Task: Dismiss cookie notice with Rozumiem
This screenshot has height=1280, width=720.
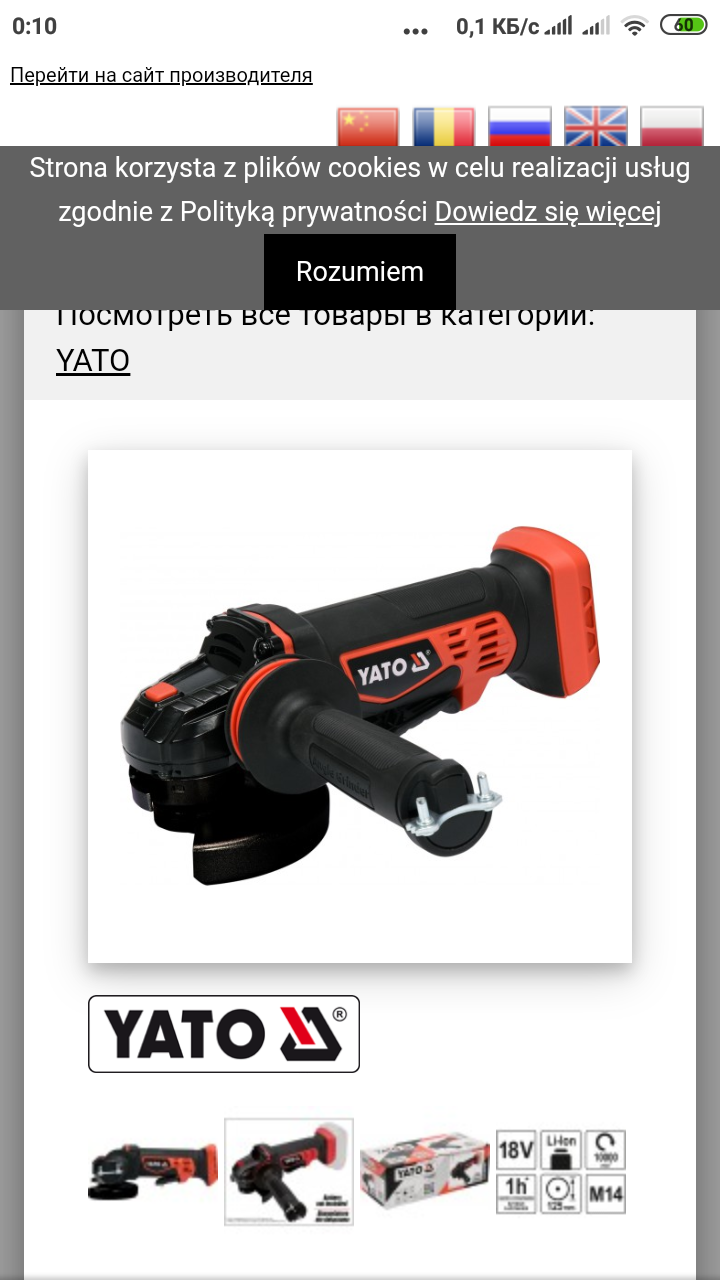Action: (360, 271)
